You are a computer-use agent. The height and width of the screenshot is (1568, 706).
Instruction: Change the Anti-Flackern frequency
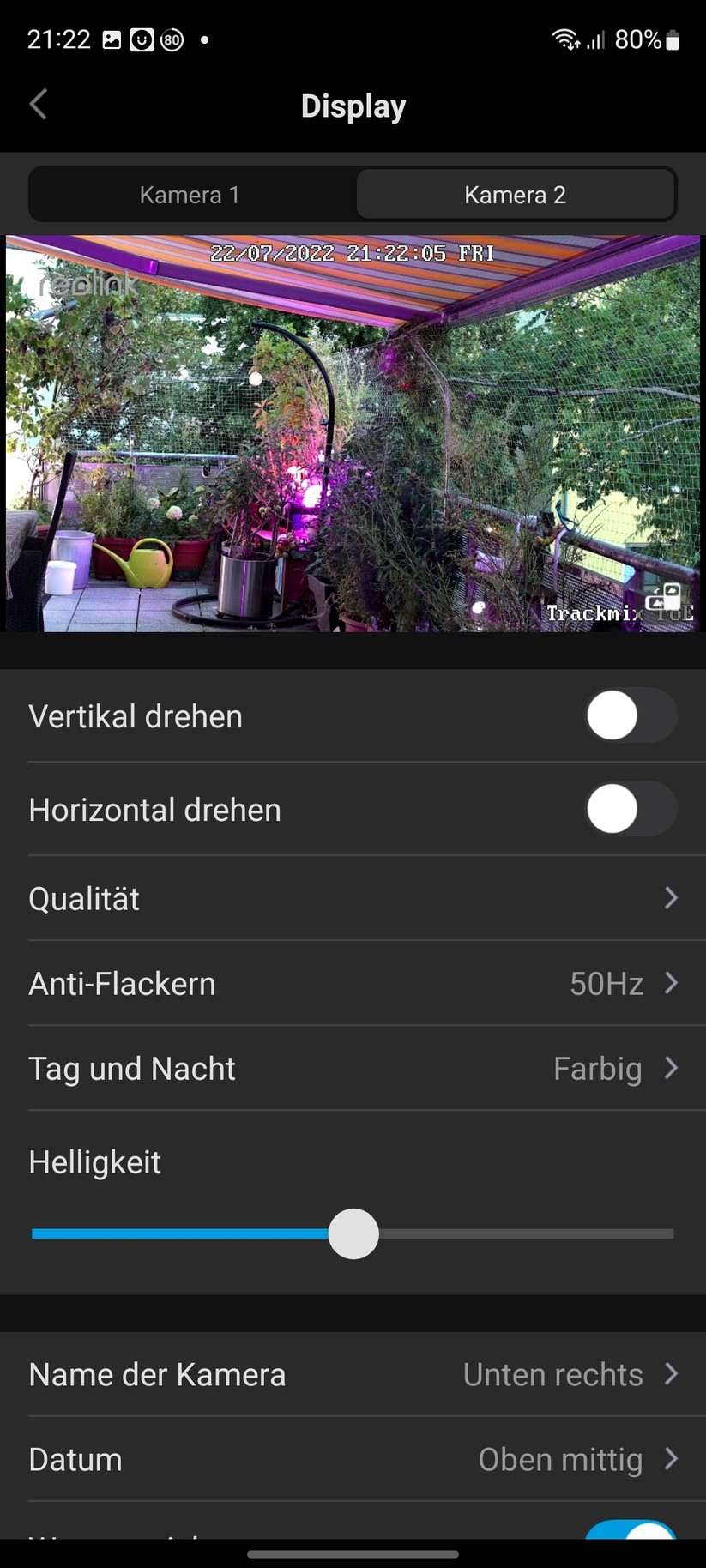click(353, 983)
